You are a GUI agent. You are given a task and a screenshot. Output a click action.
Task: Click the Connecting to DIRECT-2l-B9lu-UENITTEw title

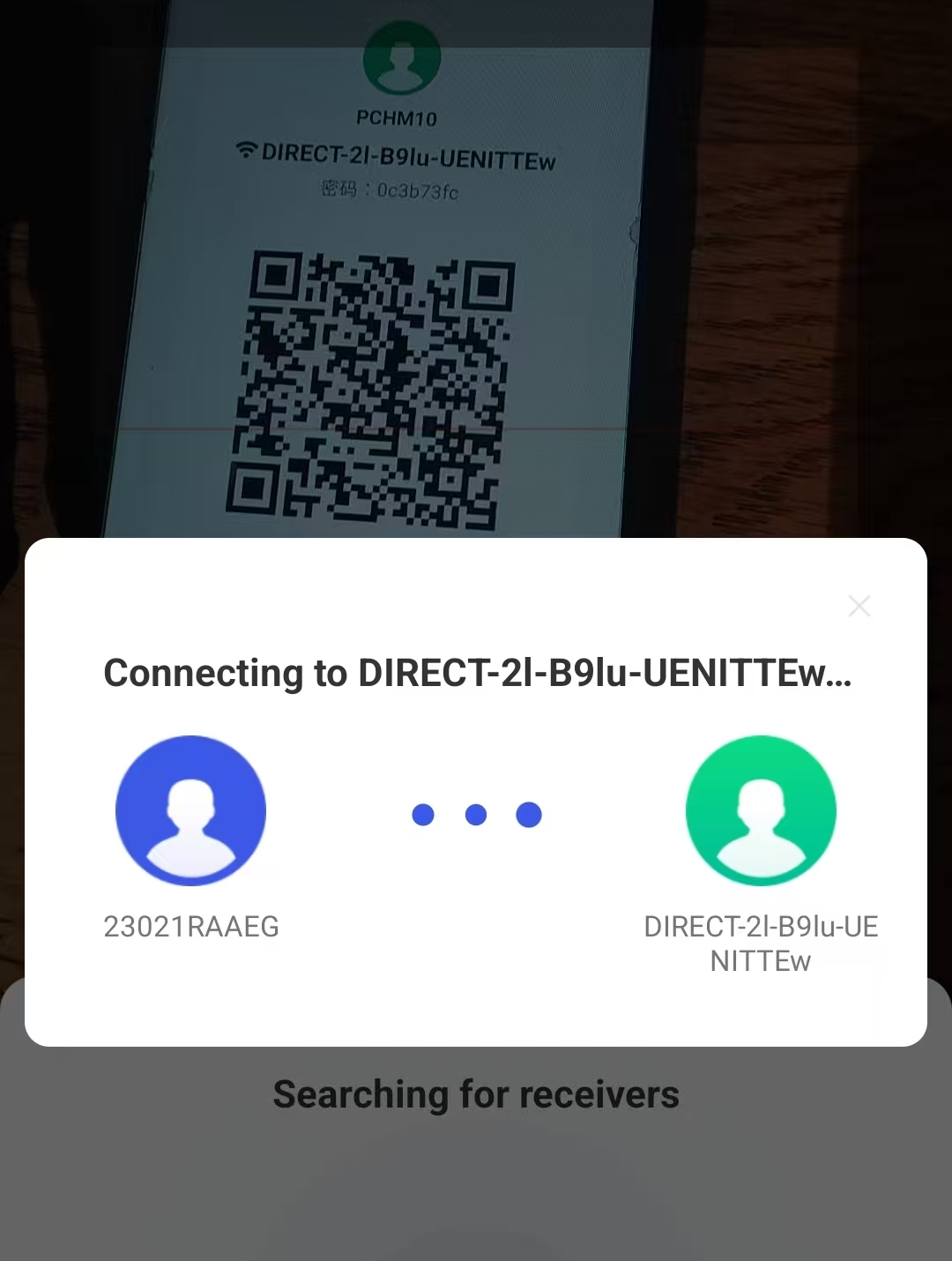(476, 672)
